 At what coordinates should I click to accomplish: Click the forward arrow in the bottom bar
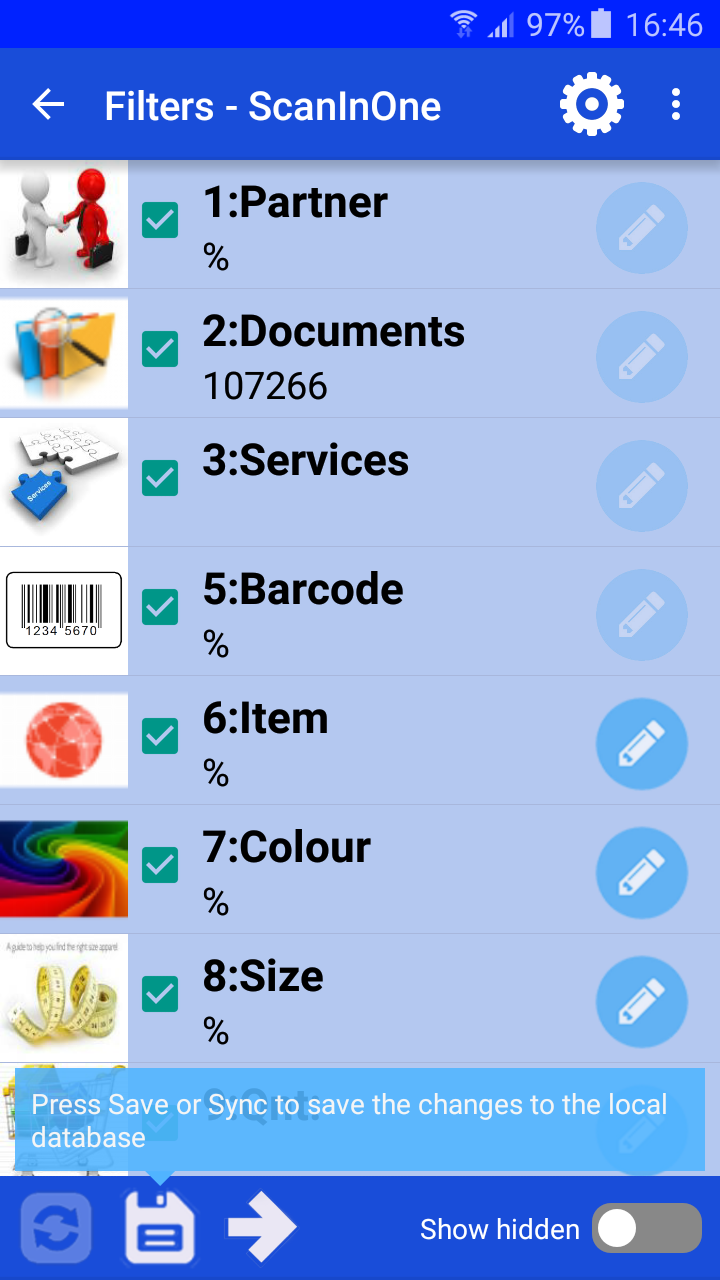pyautogui.click(x=262, y=1229)
